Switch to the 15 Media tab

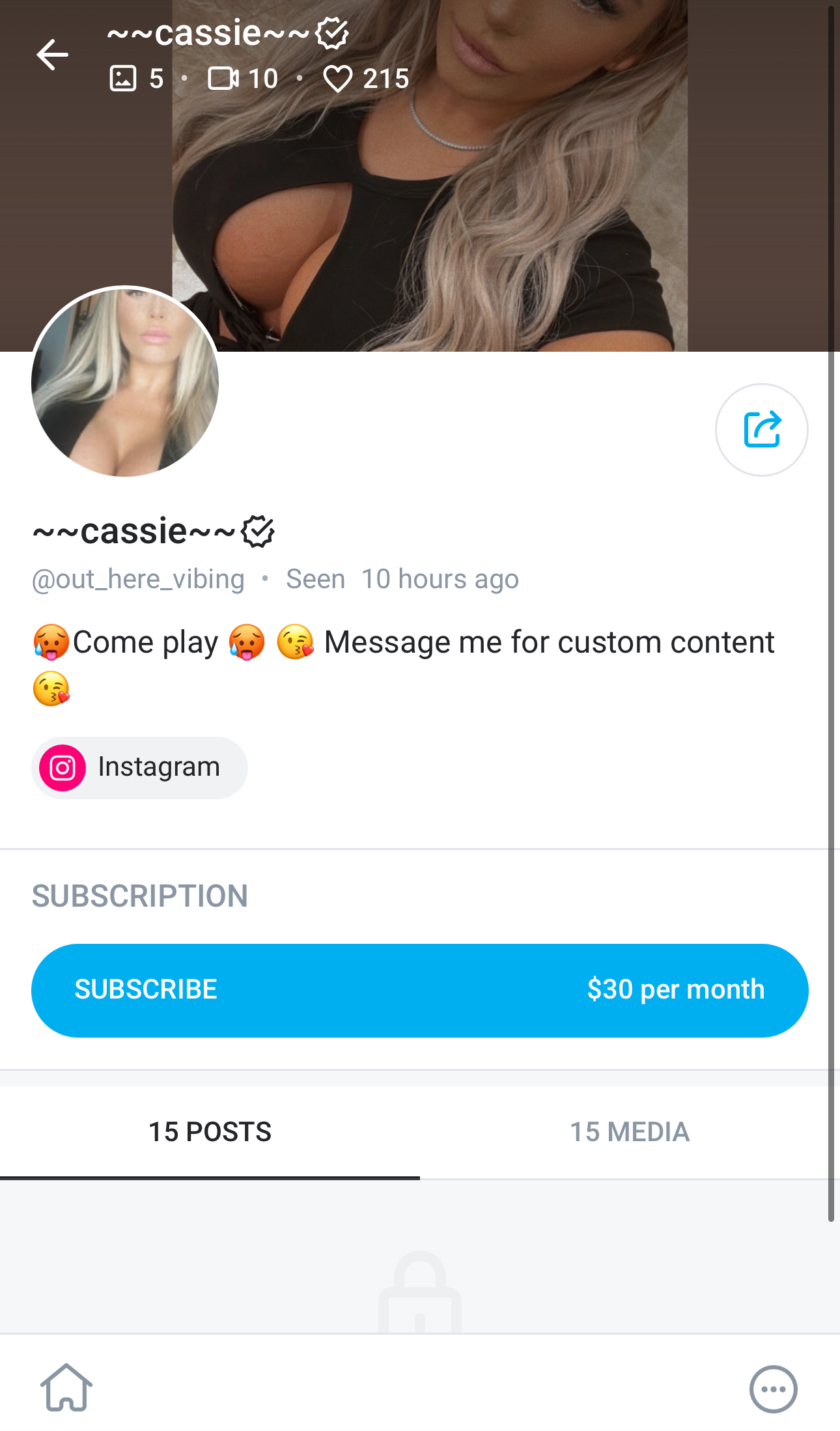point(629,1132)
